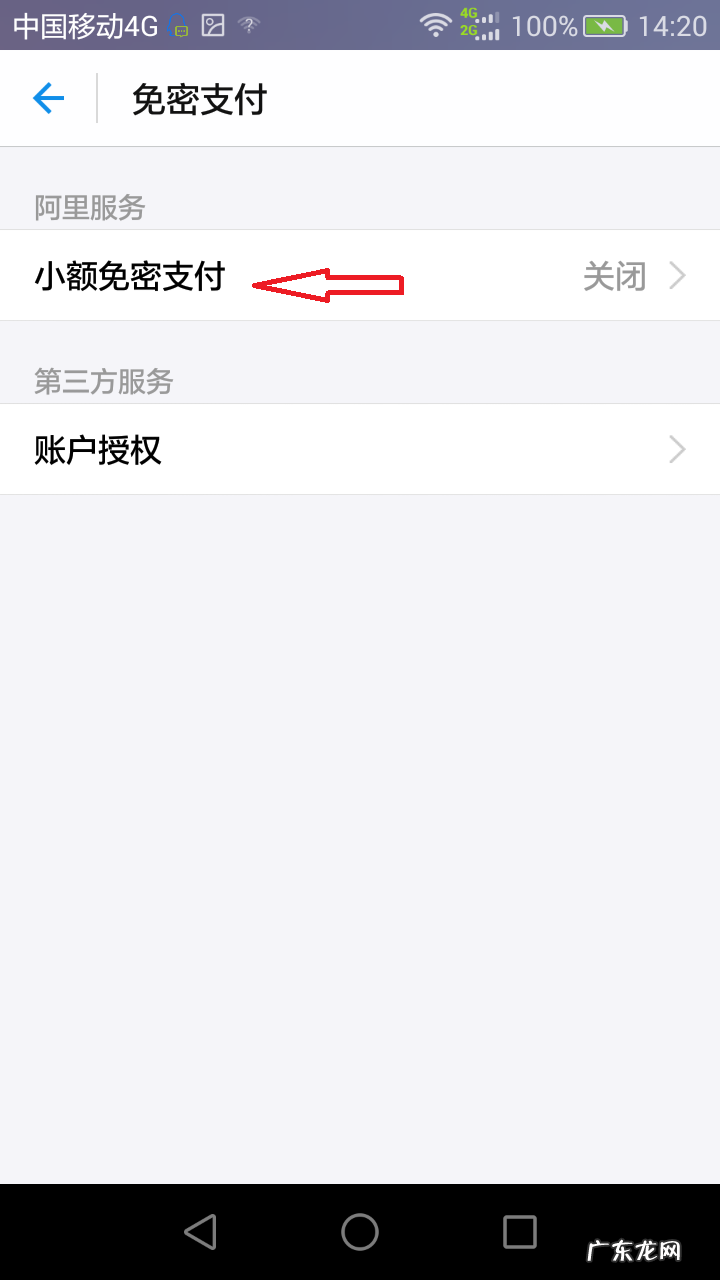Expand 账户授权 via its right chevron
This screenshot has width=720, height=1280.
pyautogui.click(x=677, y=449)
